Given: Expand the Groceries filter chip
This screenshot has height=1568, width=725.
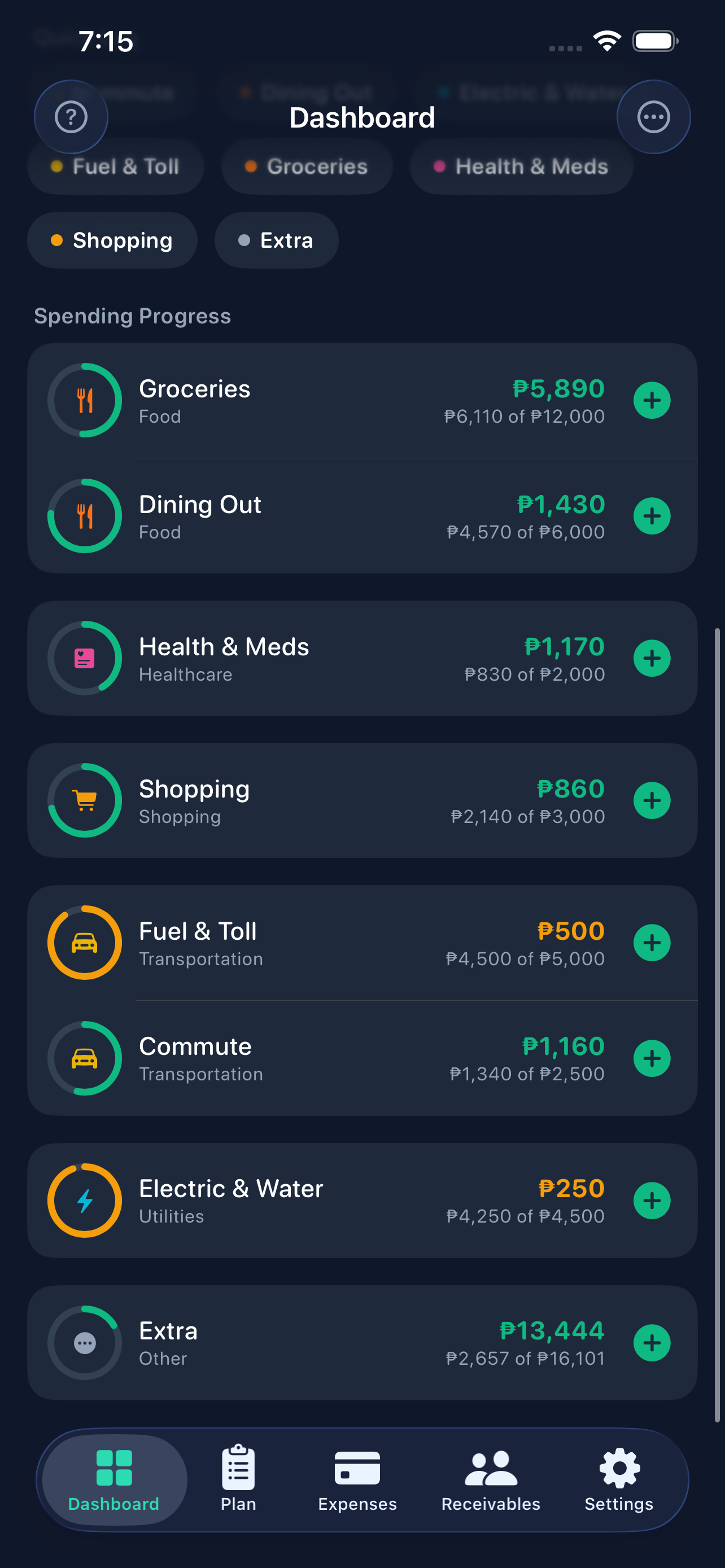Looking at the screenshot, I should 307,166.
